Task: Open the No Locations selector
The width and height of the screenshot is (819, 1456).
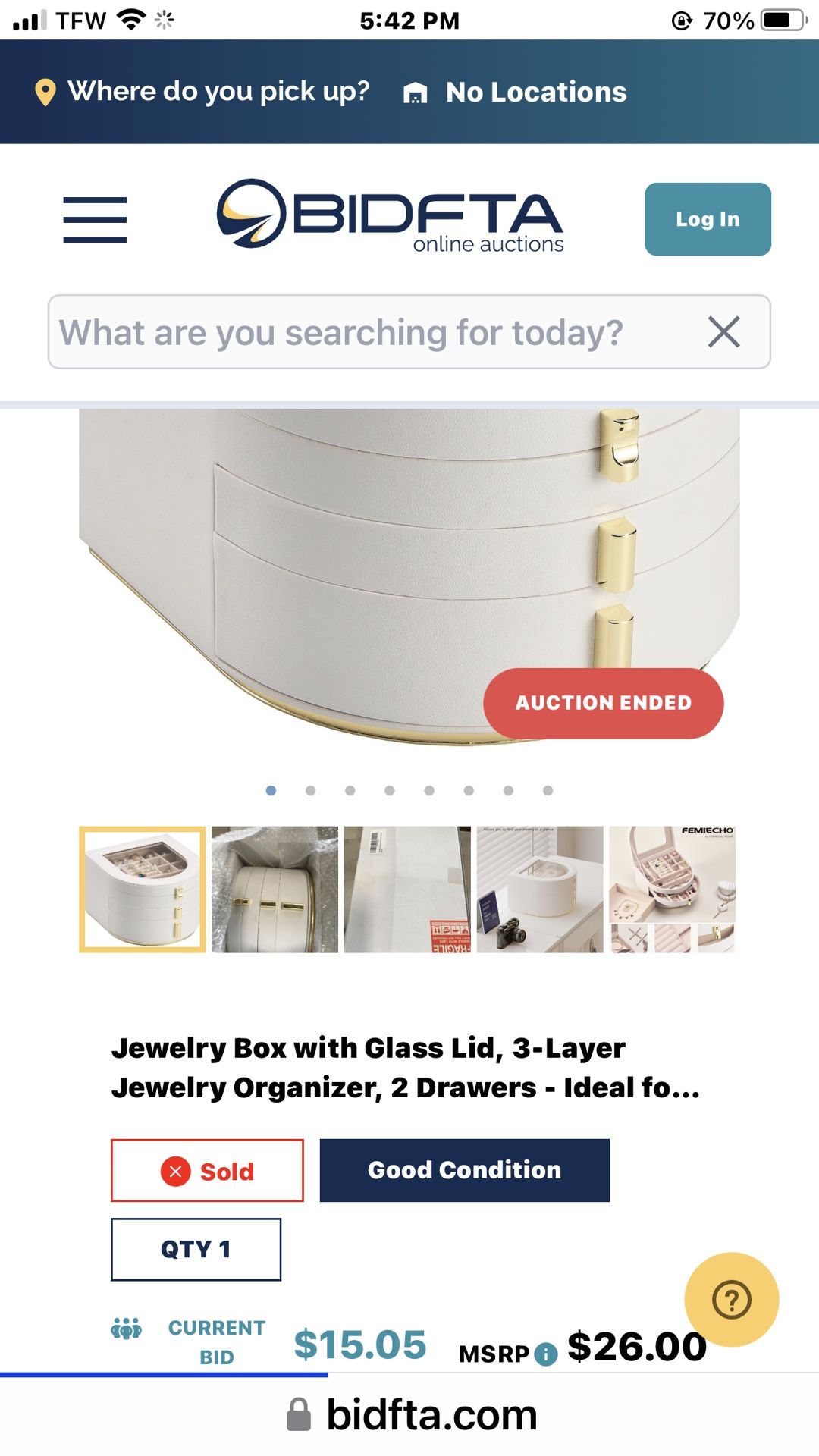Action: [x=516, y=93]
